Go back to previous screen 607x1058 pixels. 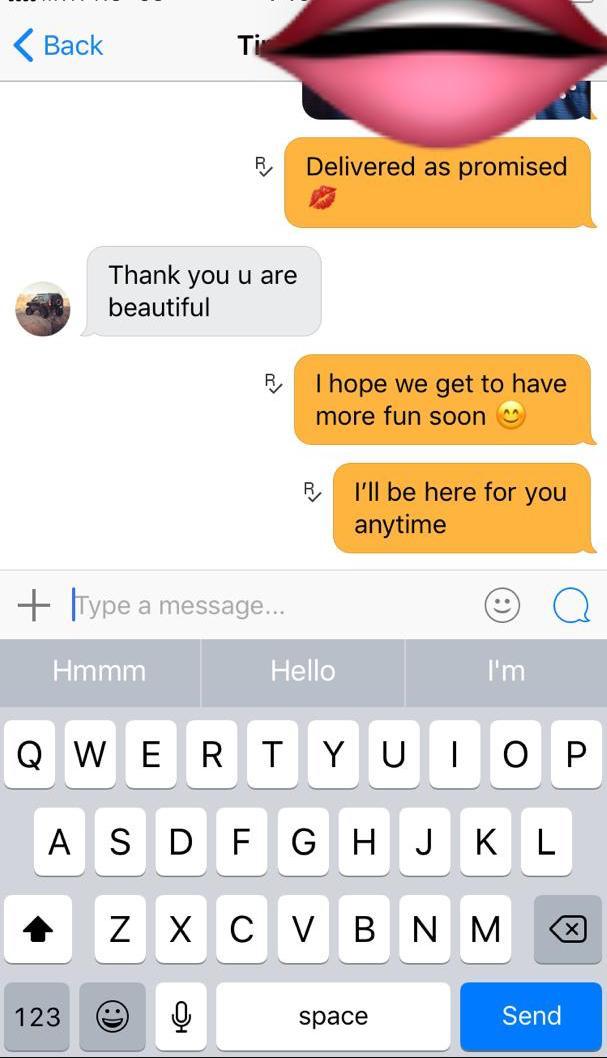pos(58,45)
